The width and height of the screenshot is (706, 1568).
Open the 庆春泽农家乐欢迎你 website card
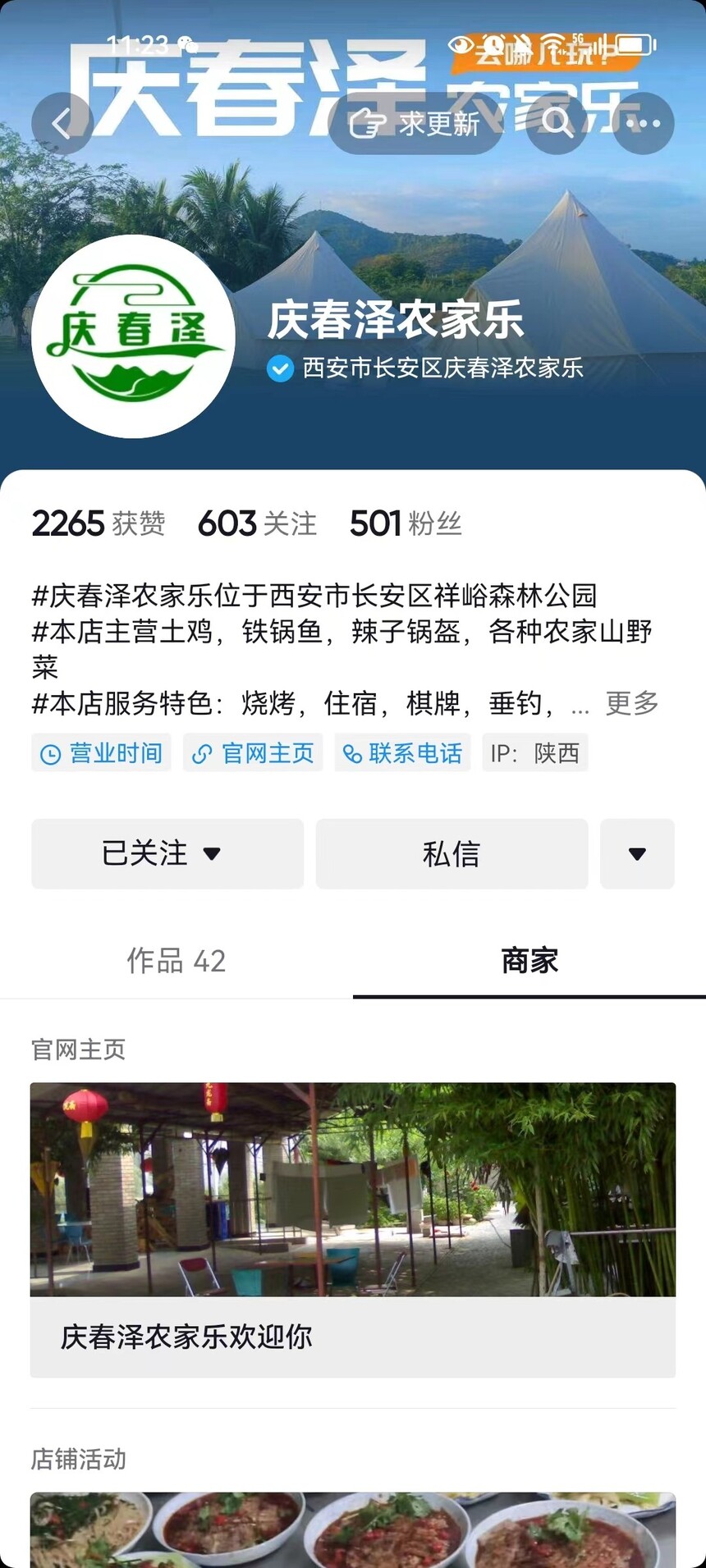click(353, 1229)
